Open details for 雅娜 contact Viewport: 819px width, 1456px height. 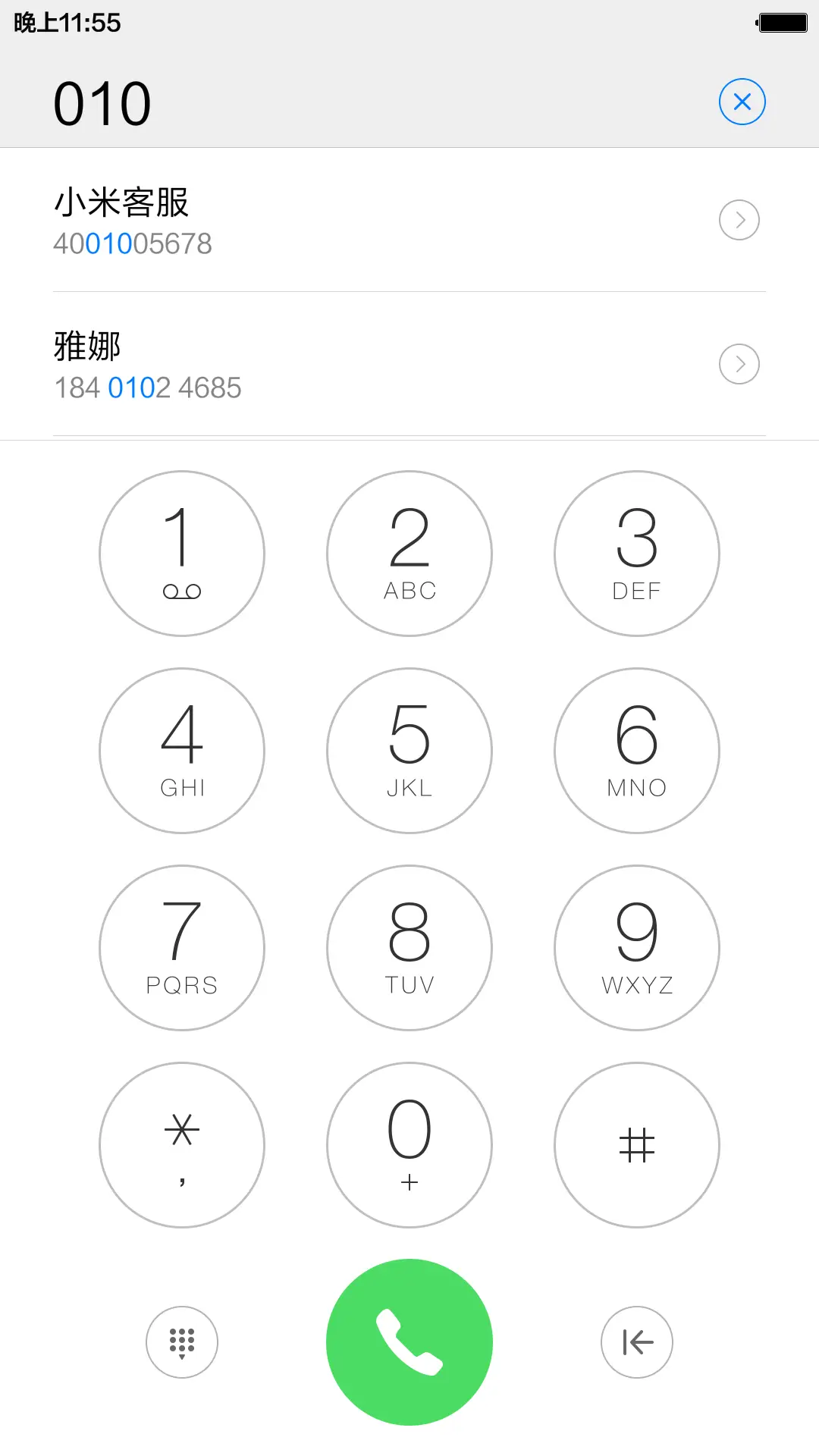739,364
